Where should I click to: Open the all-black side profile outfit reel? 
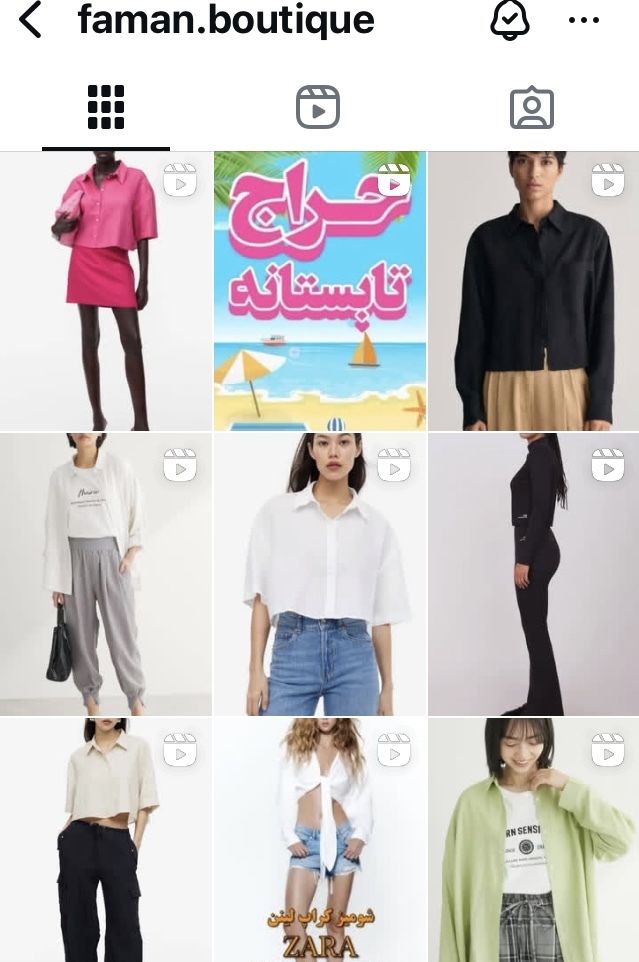point(533,574)
